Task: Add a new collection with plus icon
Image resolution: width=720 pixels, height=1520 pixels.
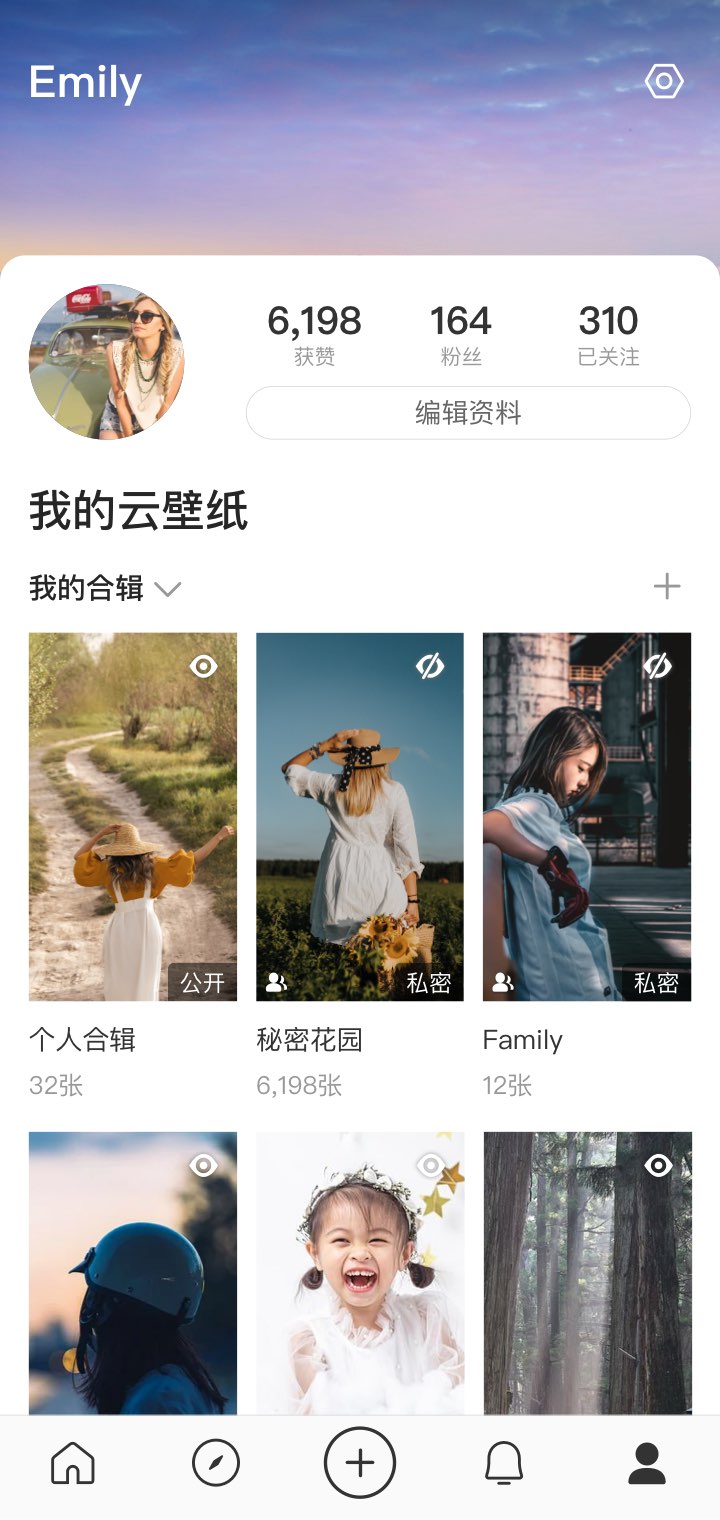Action: (666, 586)
